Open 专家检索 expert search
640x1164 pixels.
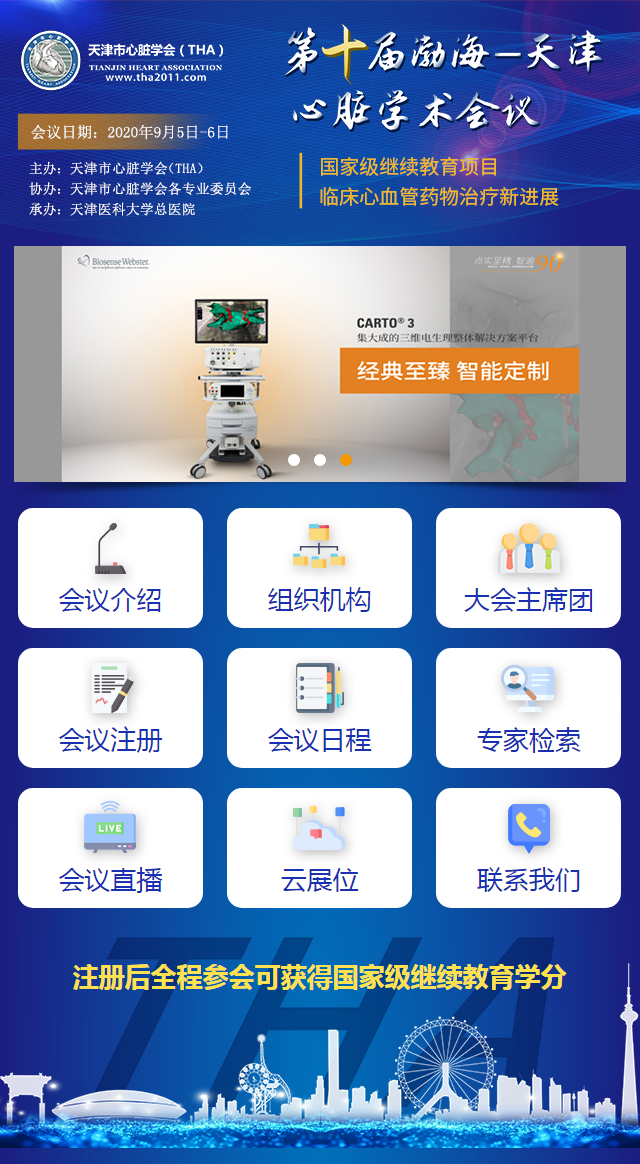pyautogui.click(x=528, y=708)
